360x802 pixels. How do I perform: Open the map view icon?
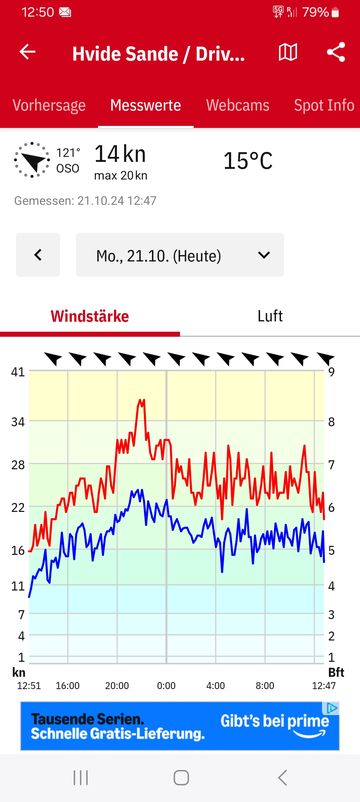tap(288, 52)
